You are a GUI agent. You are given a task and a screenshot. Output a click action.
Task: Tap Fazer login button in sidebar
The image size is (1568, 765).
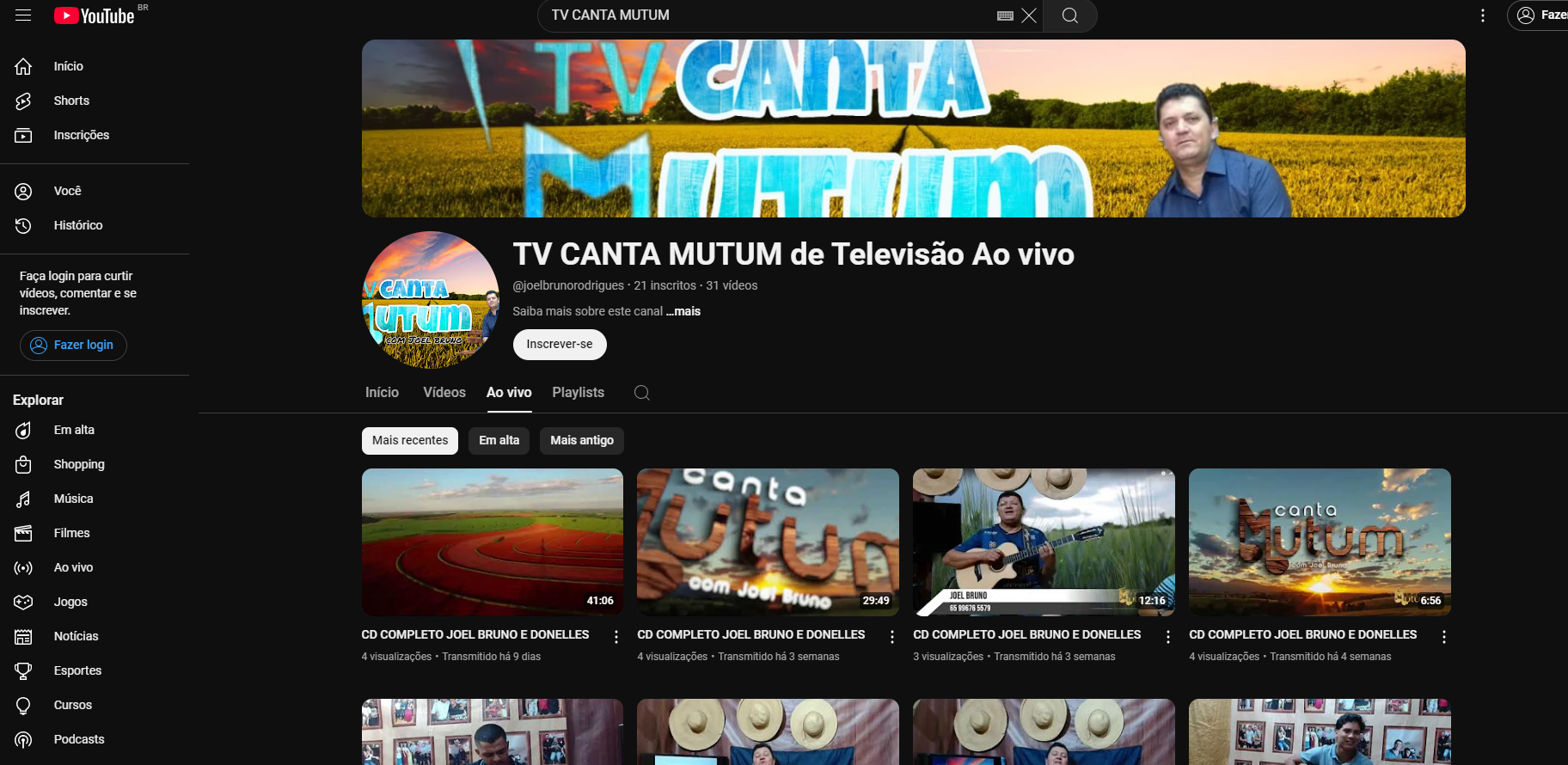[73, 345]
